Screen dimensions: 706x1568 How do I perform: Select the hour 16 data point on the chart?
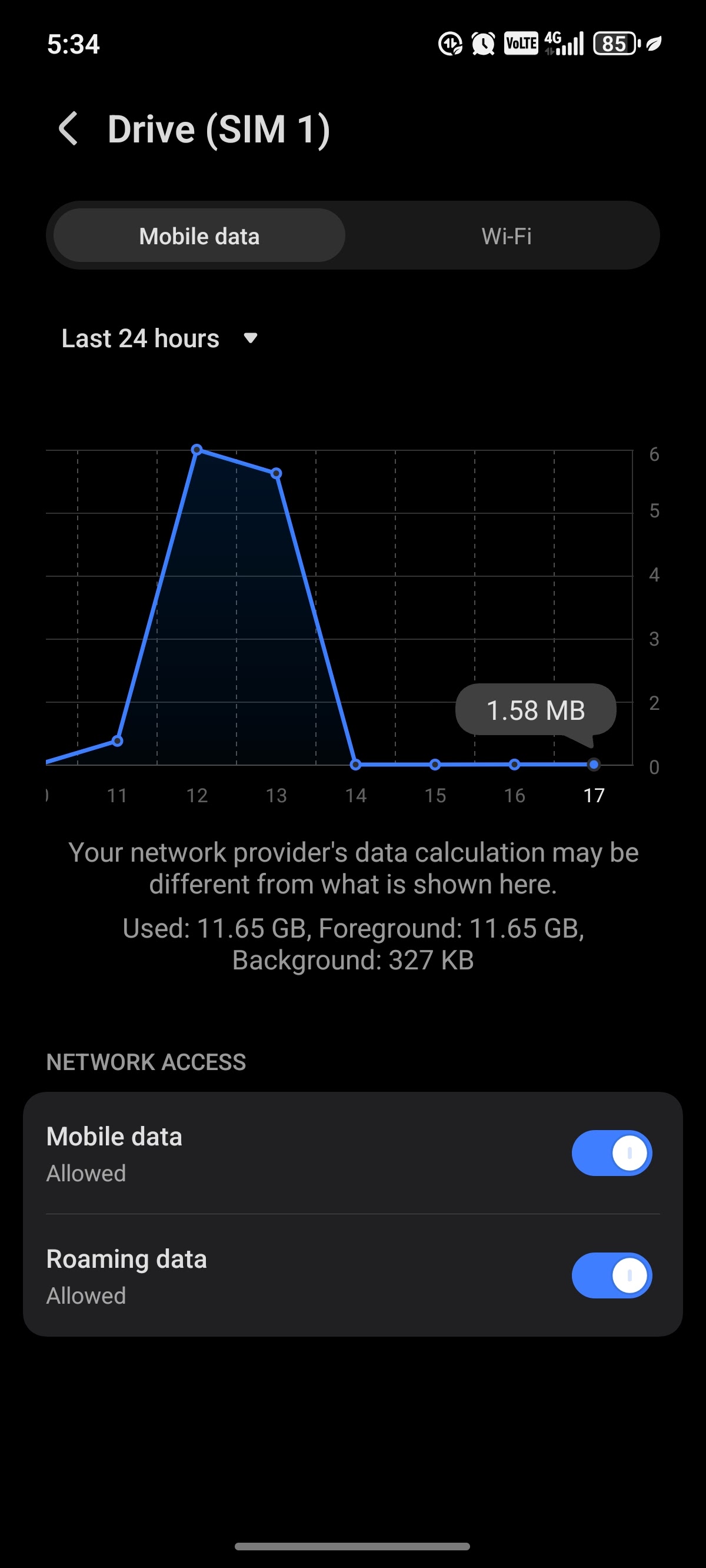[515, 765]
